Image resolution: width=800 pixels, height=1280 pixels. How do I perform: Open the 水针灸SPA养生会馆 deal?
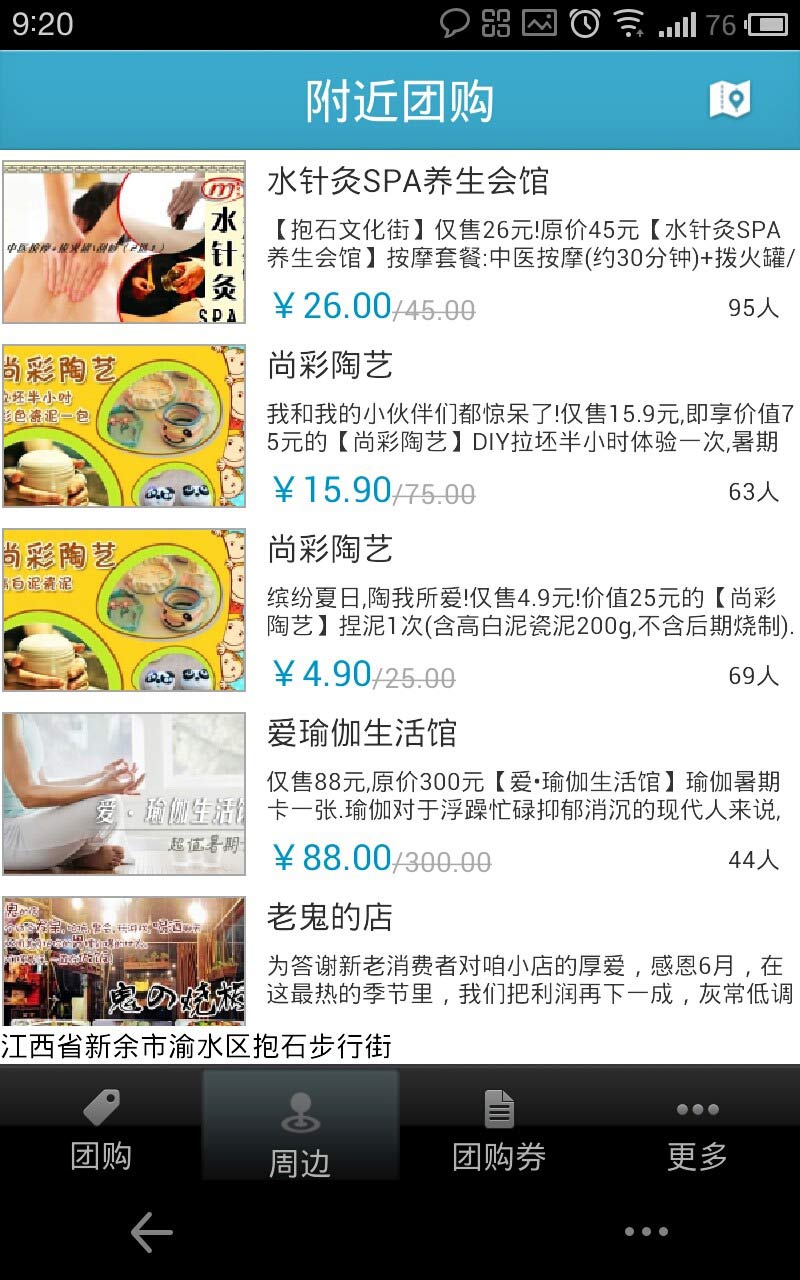[400, 242]
